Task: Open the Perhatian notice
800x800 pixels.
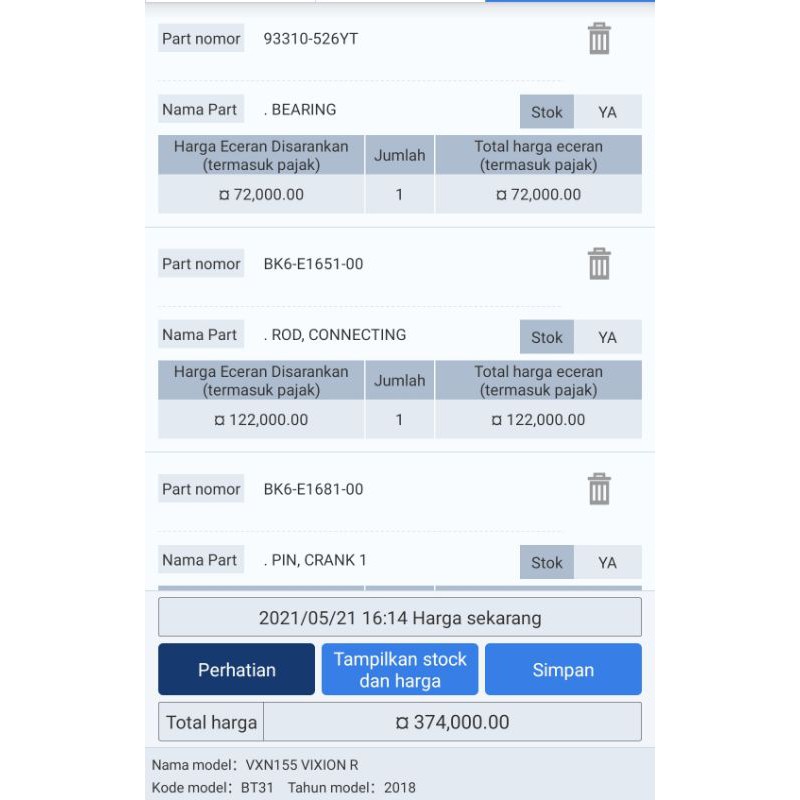Action: (236, 669)
